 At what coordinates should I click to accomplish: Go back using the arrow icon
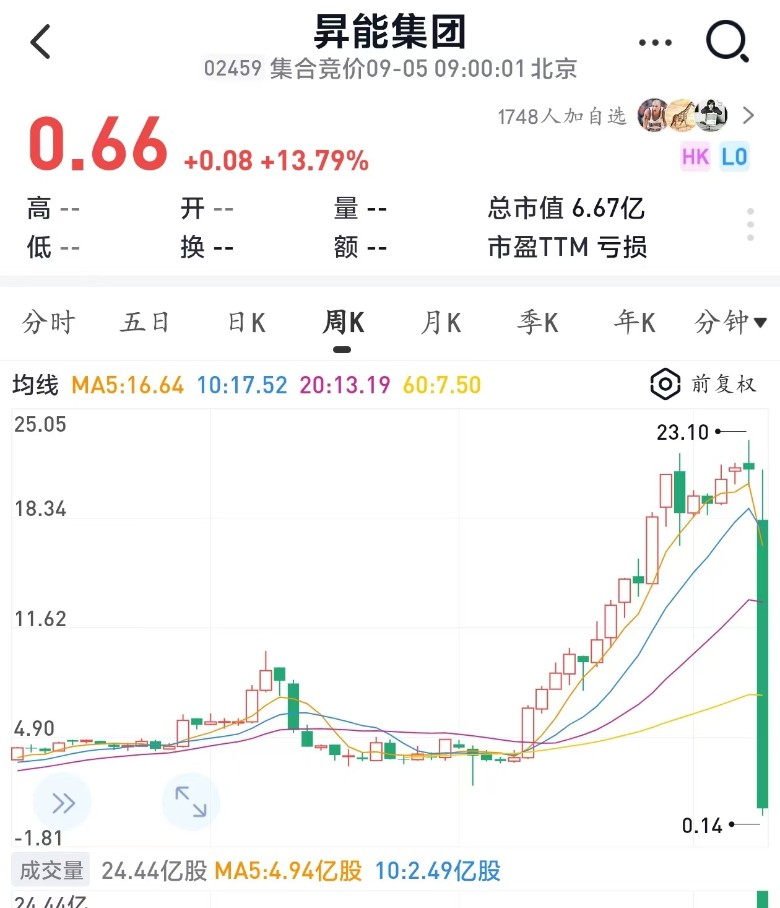coord(40,42)
